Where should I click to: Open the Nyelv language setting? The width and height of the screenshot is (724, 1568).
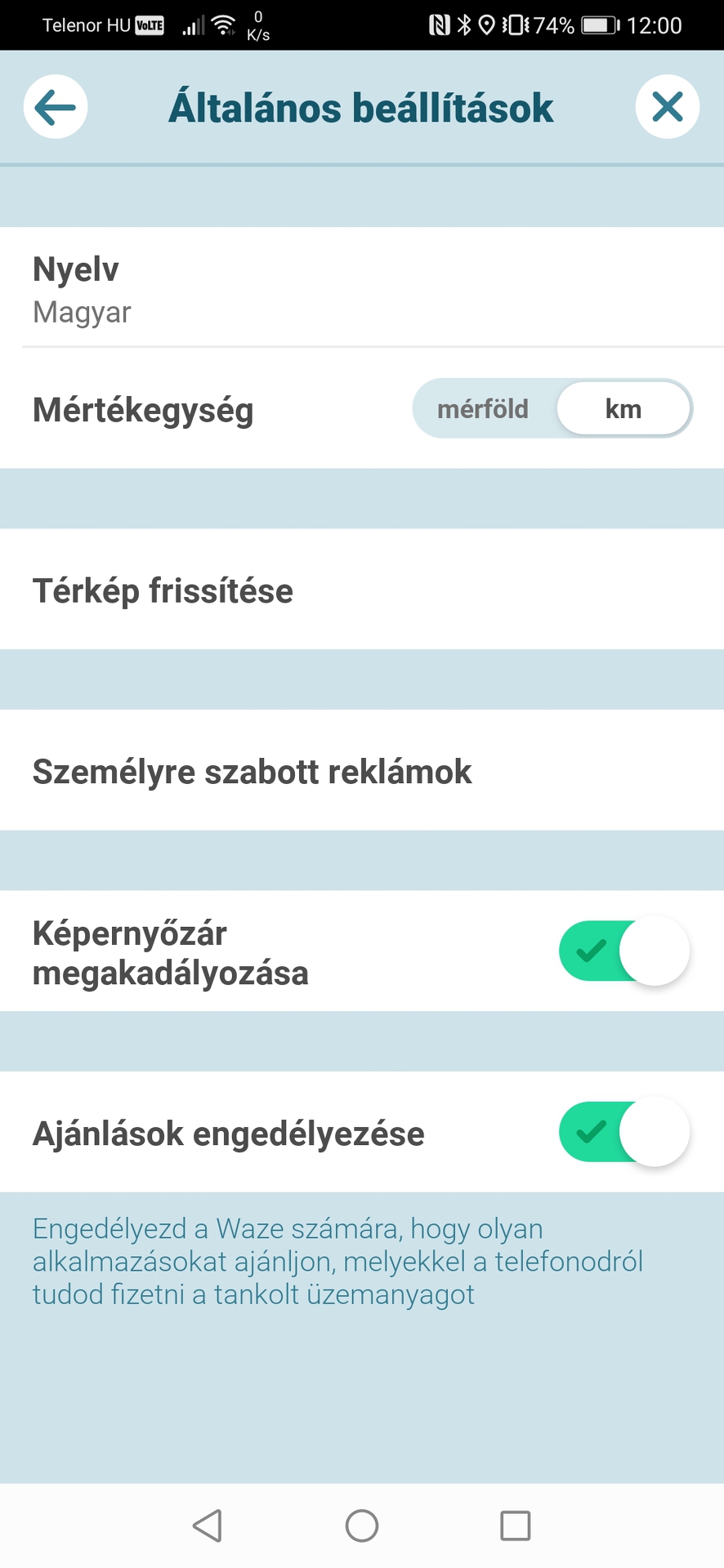(362, 288)
